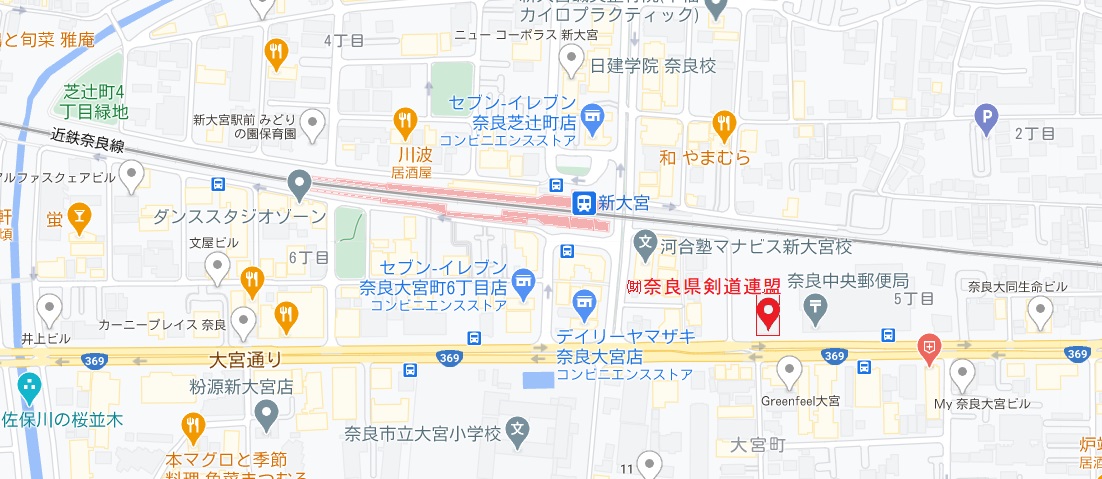1102x479 pixels.
Task: Open the 奈良市立大宮小学校 school marker
Action: (517, 431)
